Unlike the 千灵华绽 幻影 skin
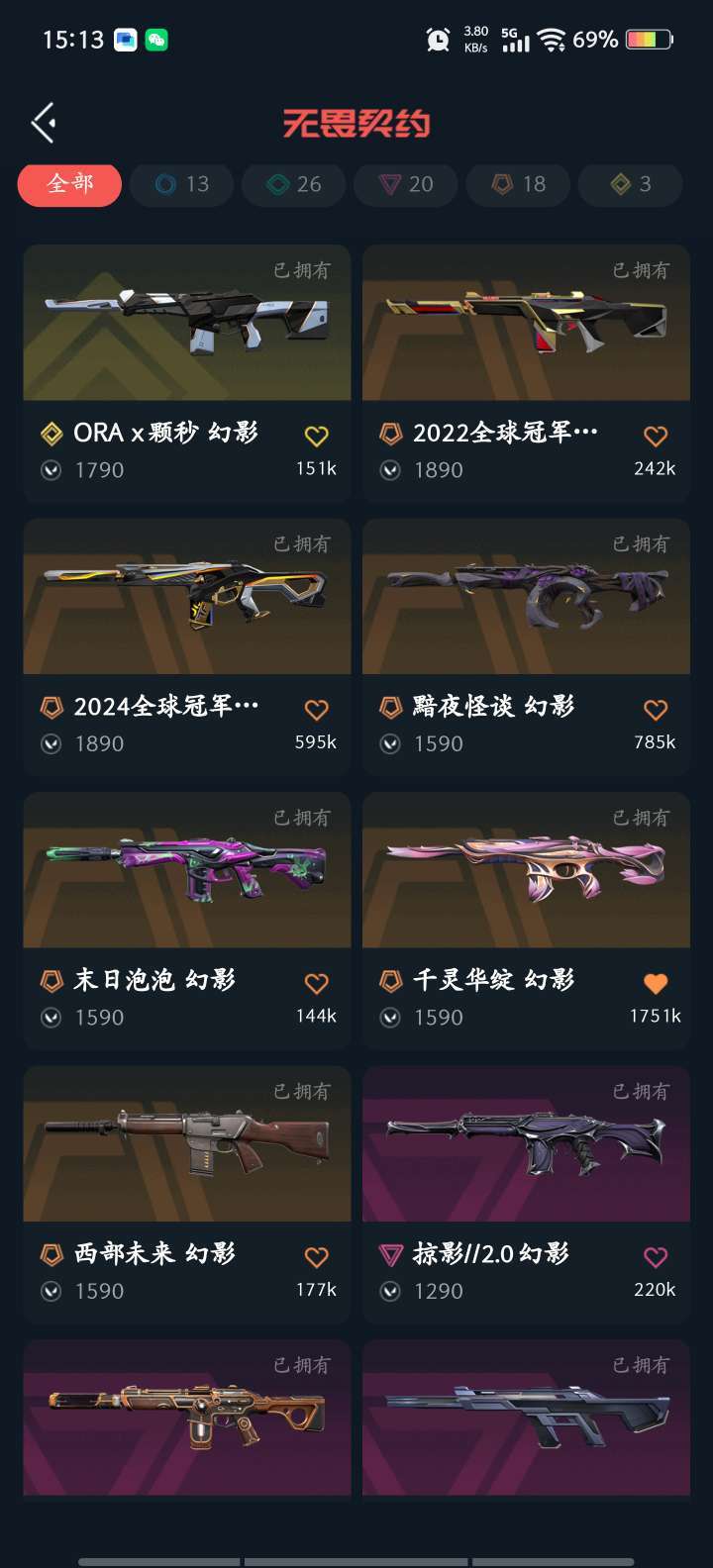Screen dimensions: 713x1568 point(656,983)
